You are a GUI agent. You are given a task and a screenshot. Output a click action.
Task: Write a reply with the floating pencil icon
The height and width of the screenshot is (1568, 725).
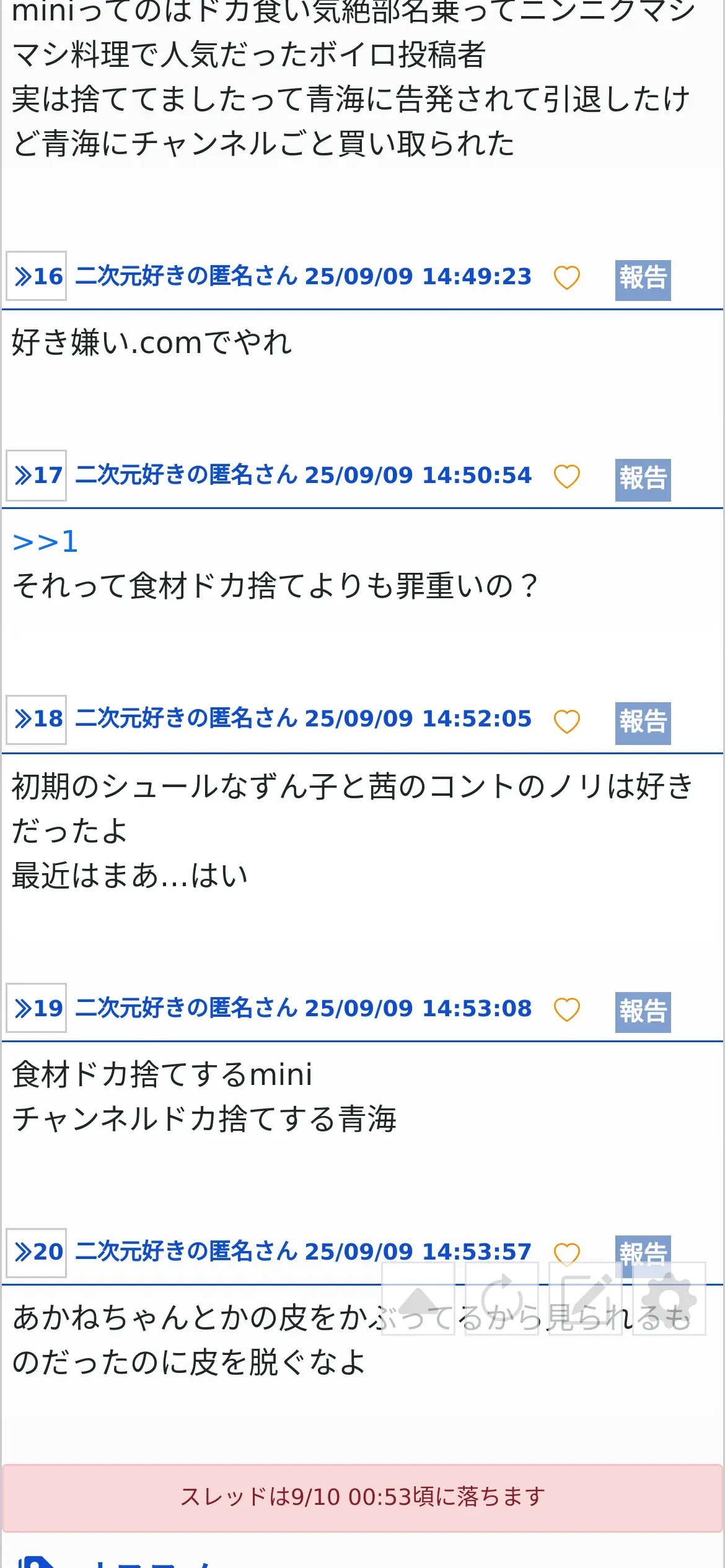(586, 1299)
